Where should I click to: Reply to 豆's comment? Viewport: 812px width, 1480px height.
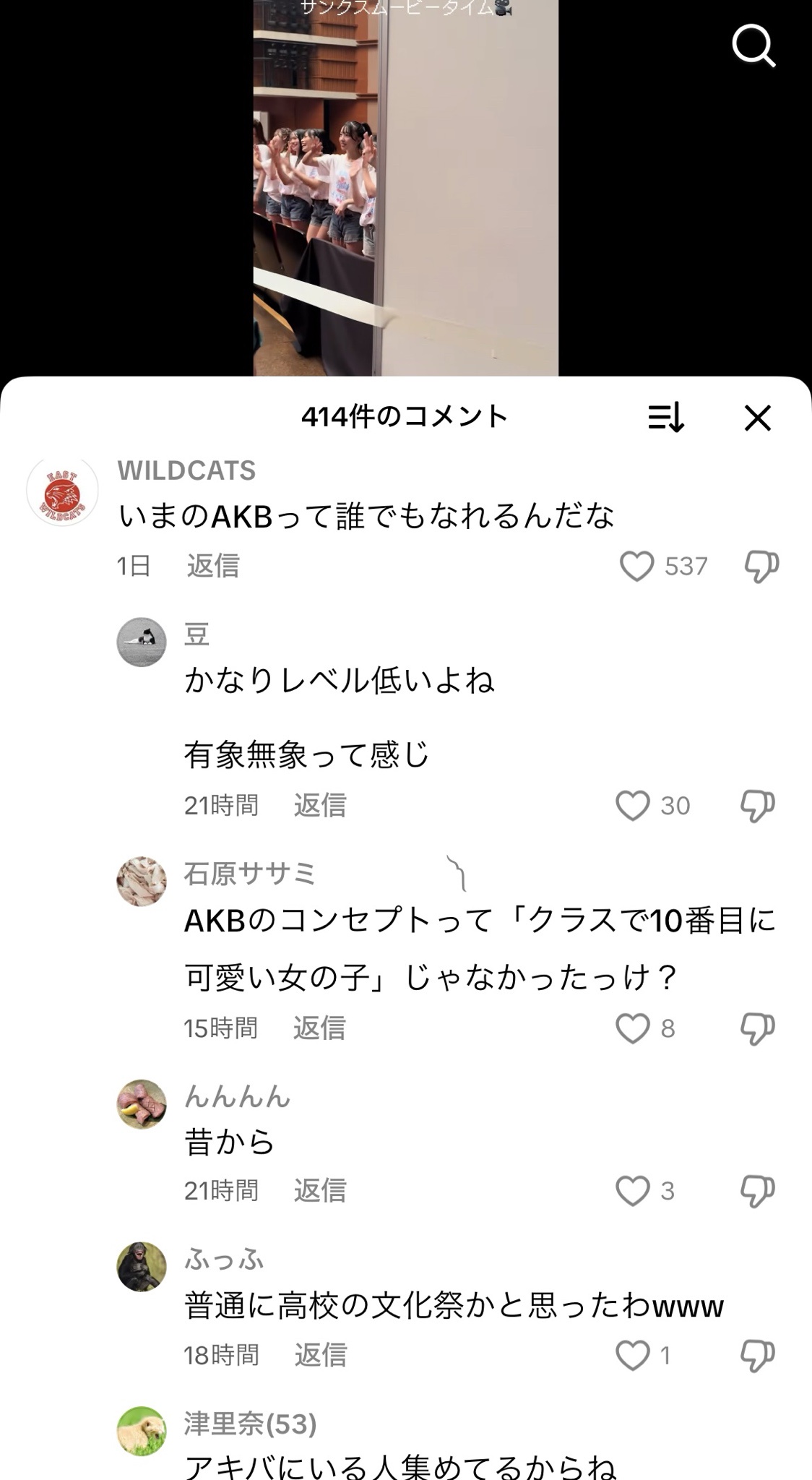click(x=320, y=805)
